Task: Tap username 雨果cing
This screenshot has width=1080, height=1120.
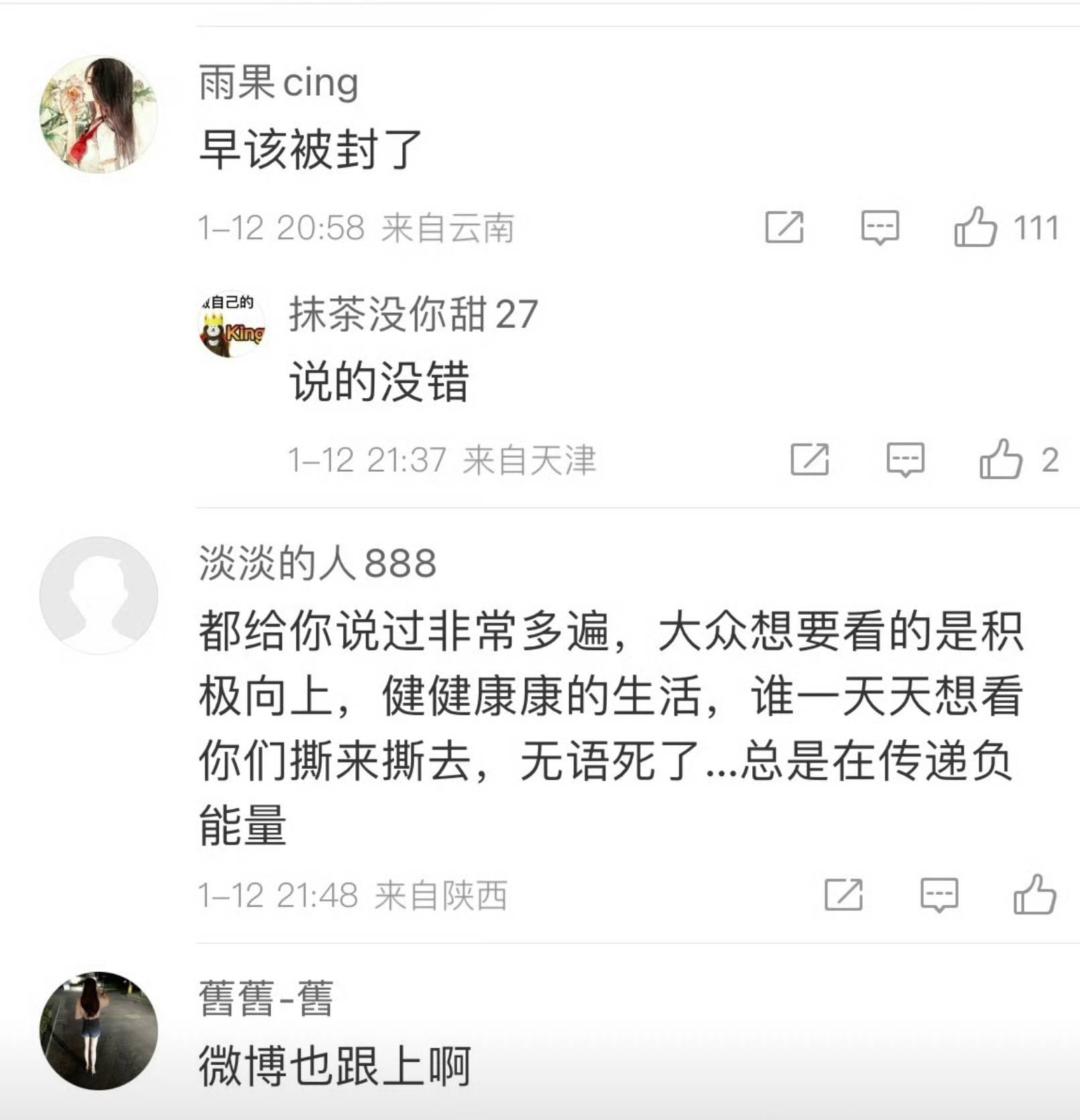Action: 278,83
